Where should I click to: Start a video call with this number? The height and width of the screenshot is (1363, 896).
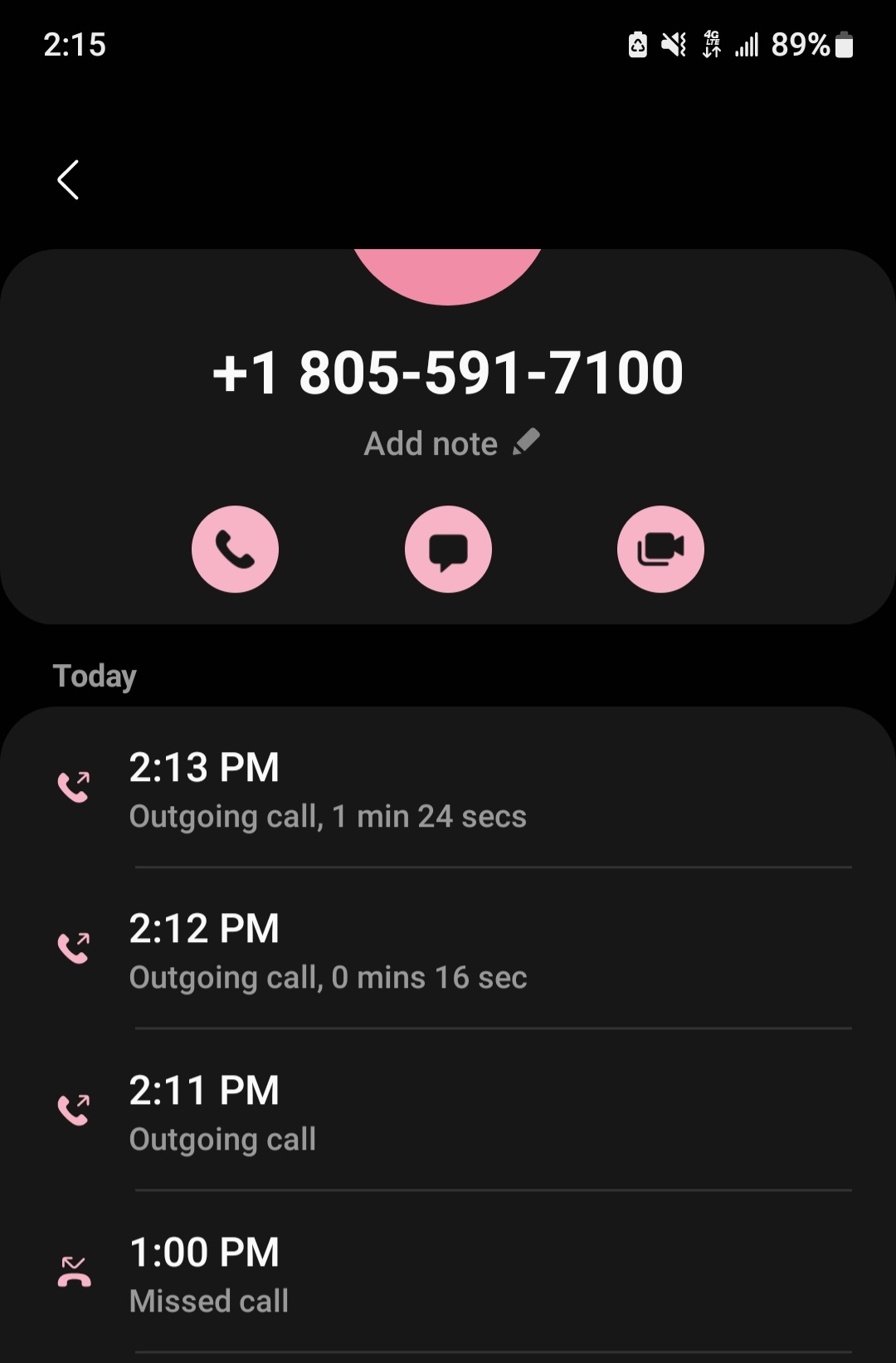click(x=660, y=550)
